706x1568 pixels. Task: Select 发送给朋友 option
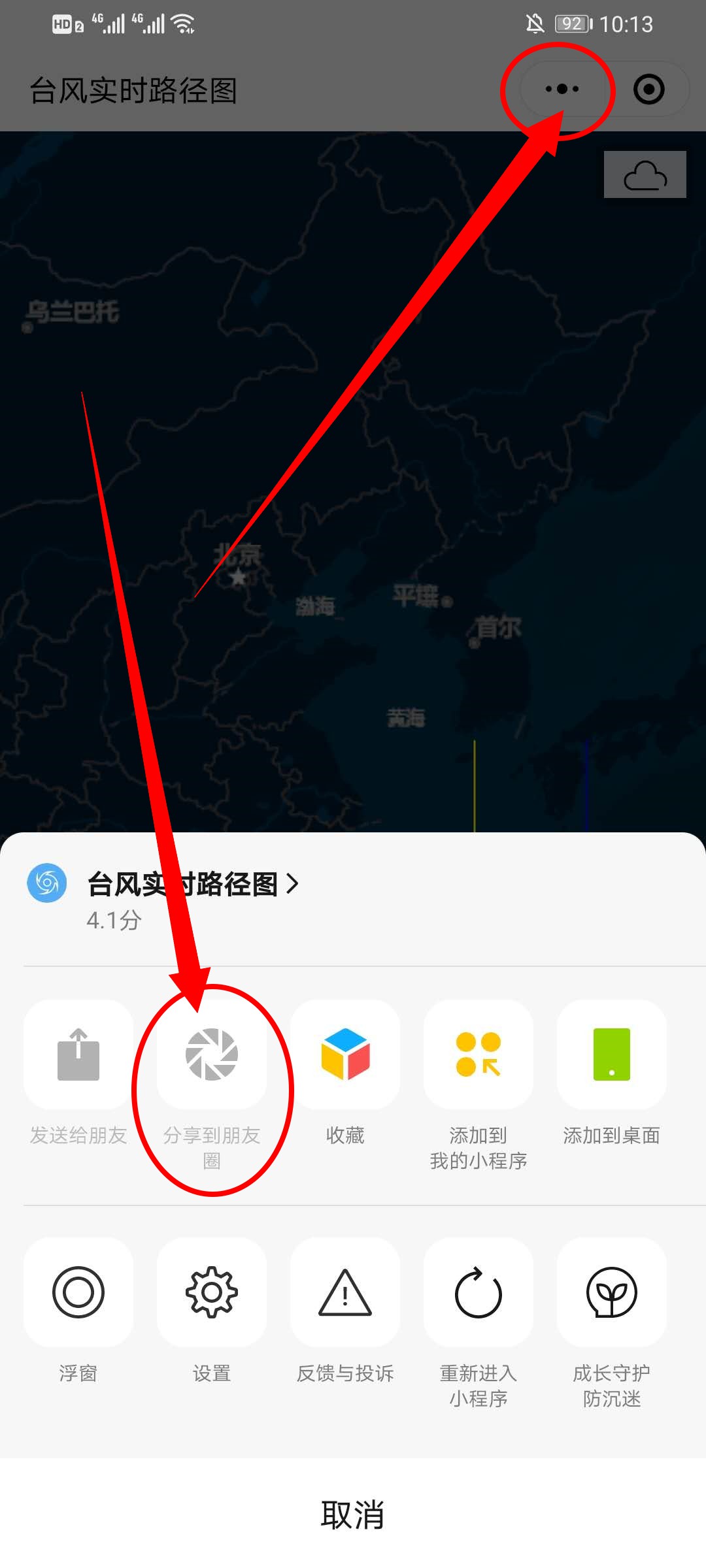coord(78,1054)
